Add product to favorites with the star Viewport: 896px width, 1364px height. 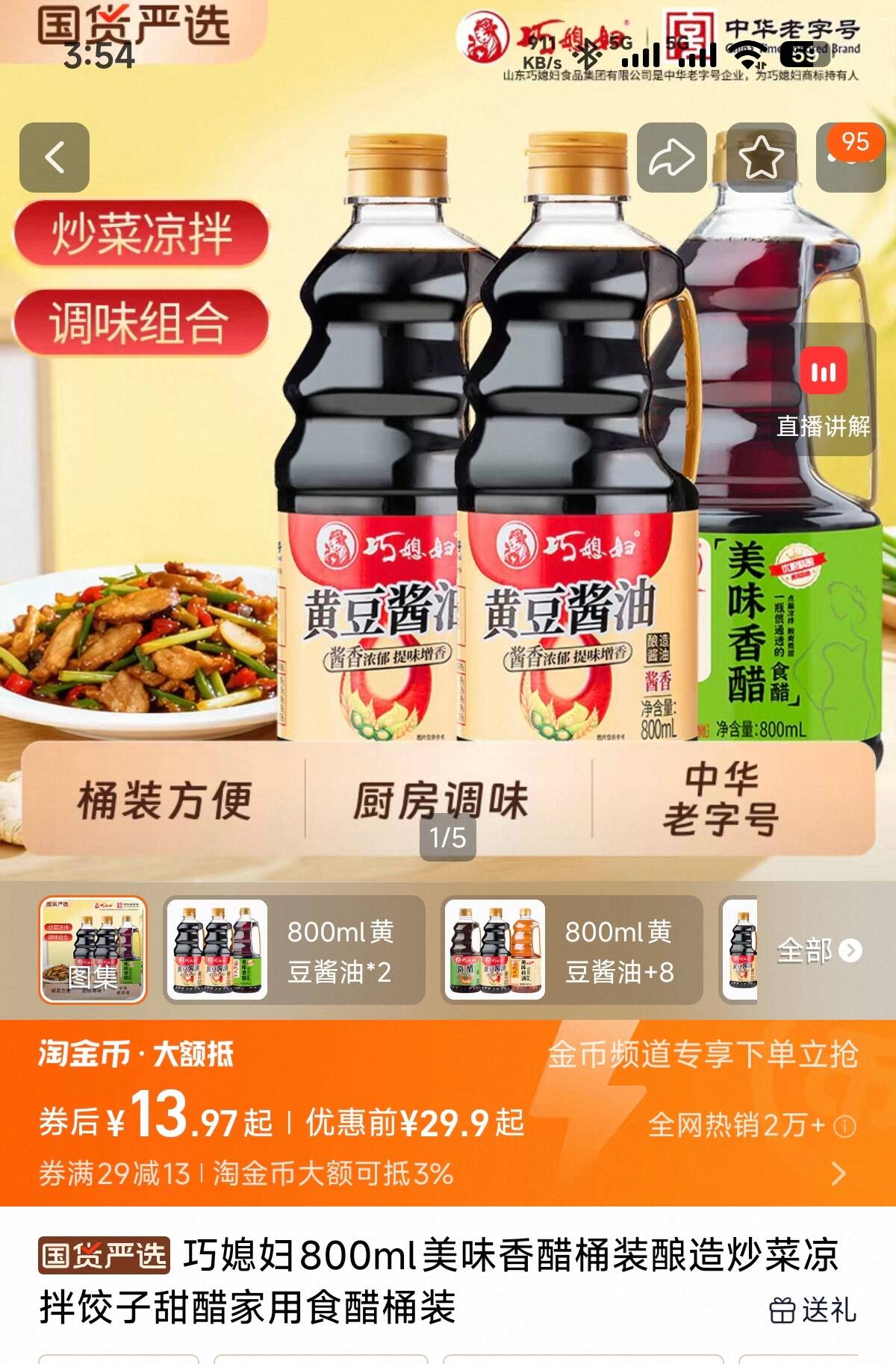coord(761,158)
